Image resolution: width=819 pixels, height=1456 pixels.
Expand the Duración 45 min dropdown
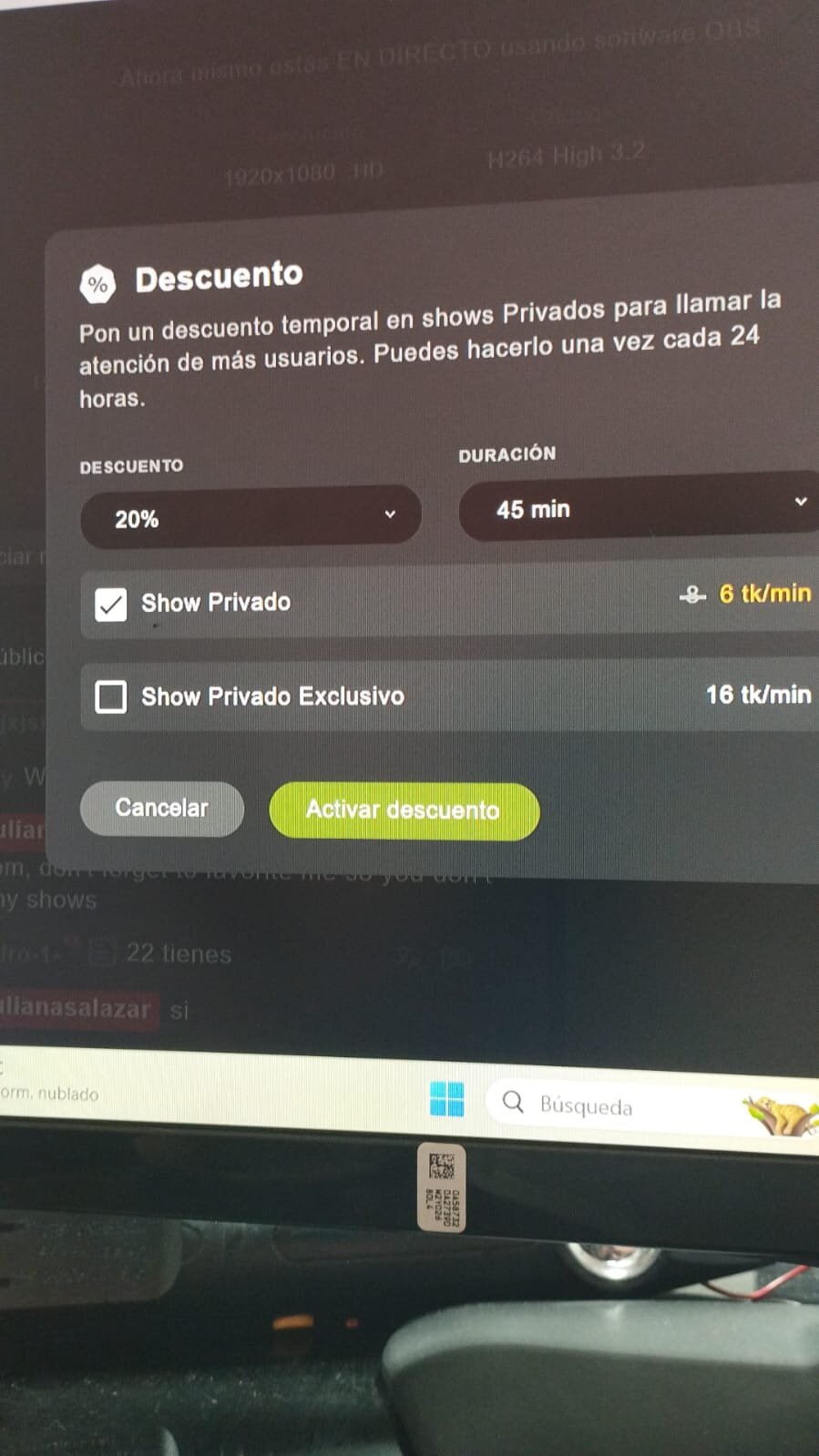638,507
